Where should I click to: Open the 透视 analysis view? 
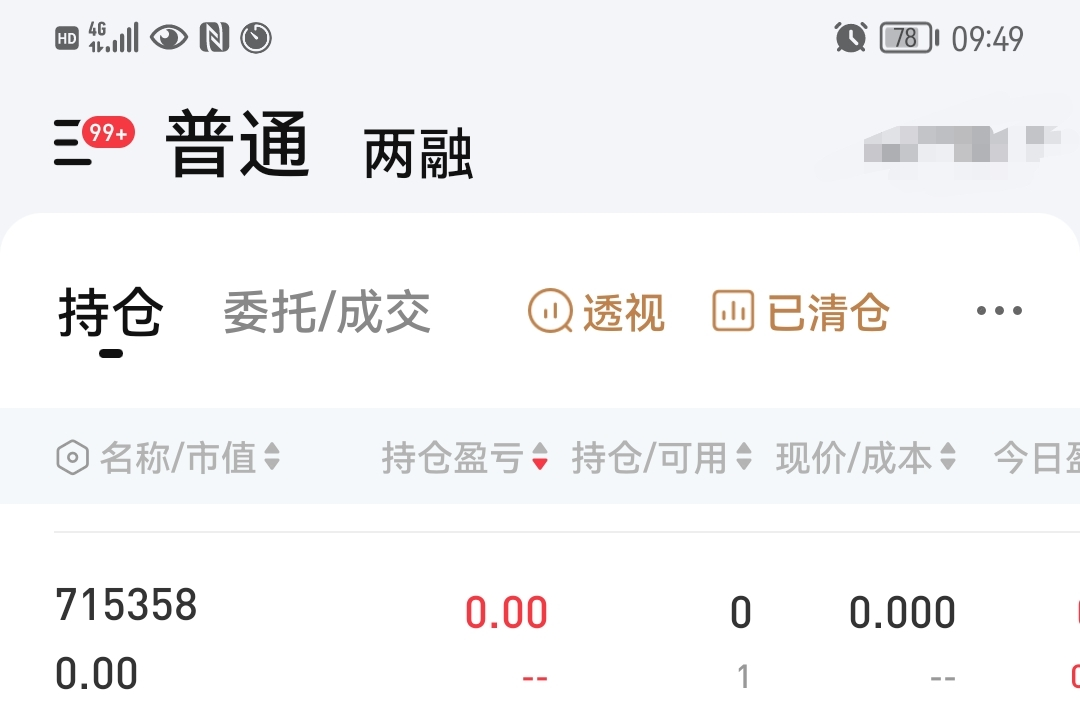(x=596, y=312)
